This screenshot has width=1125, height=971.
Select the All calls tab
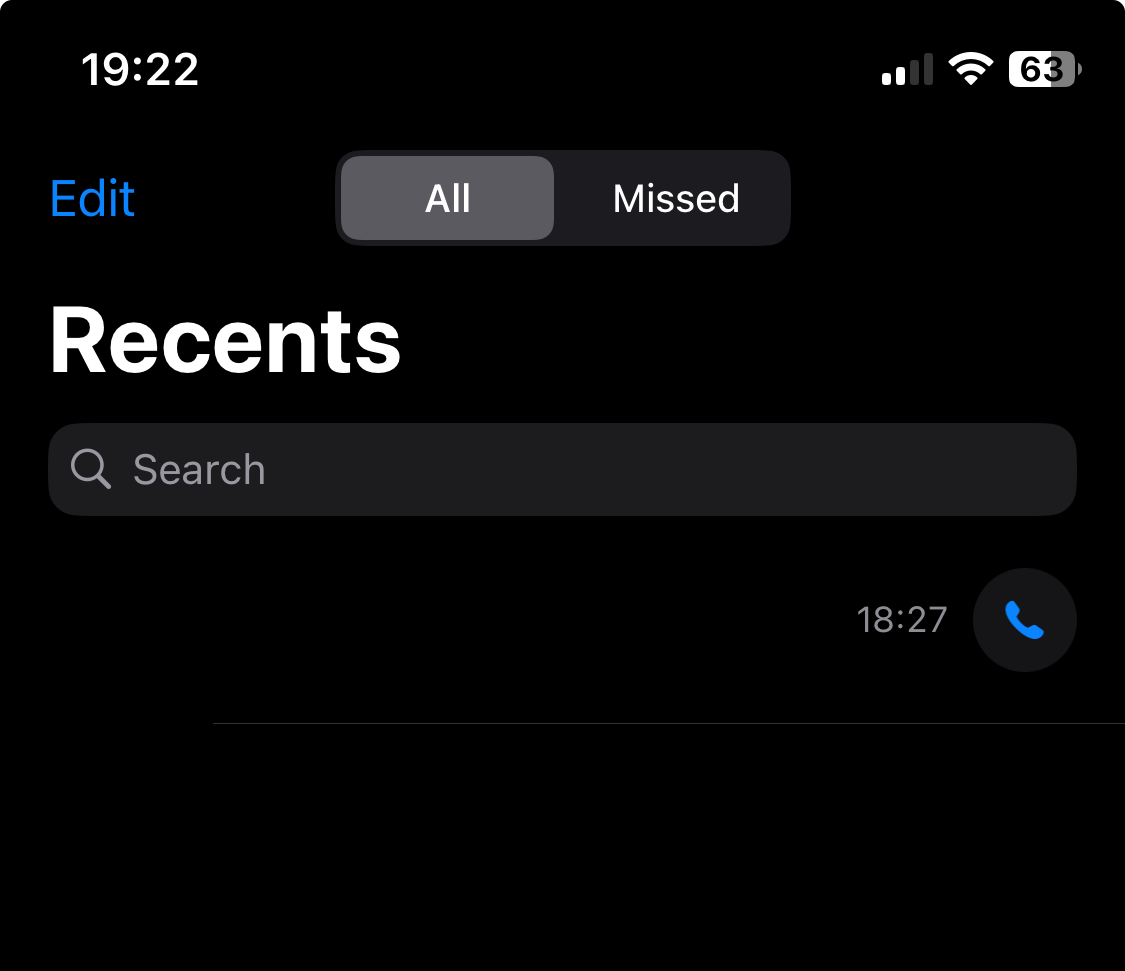[447, 198]
